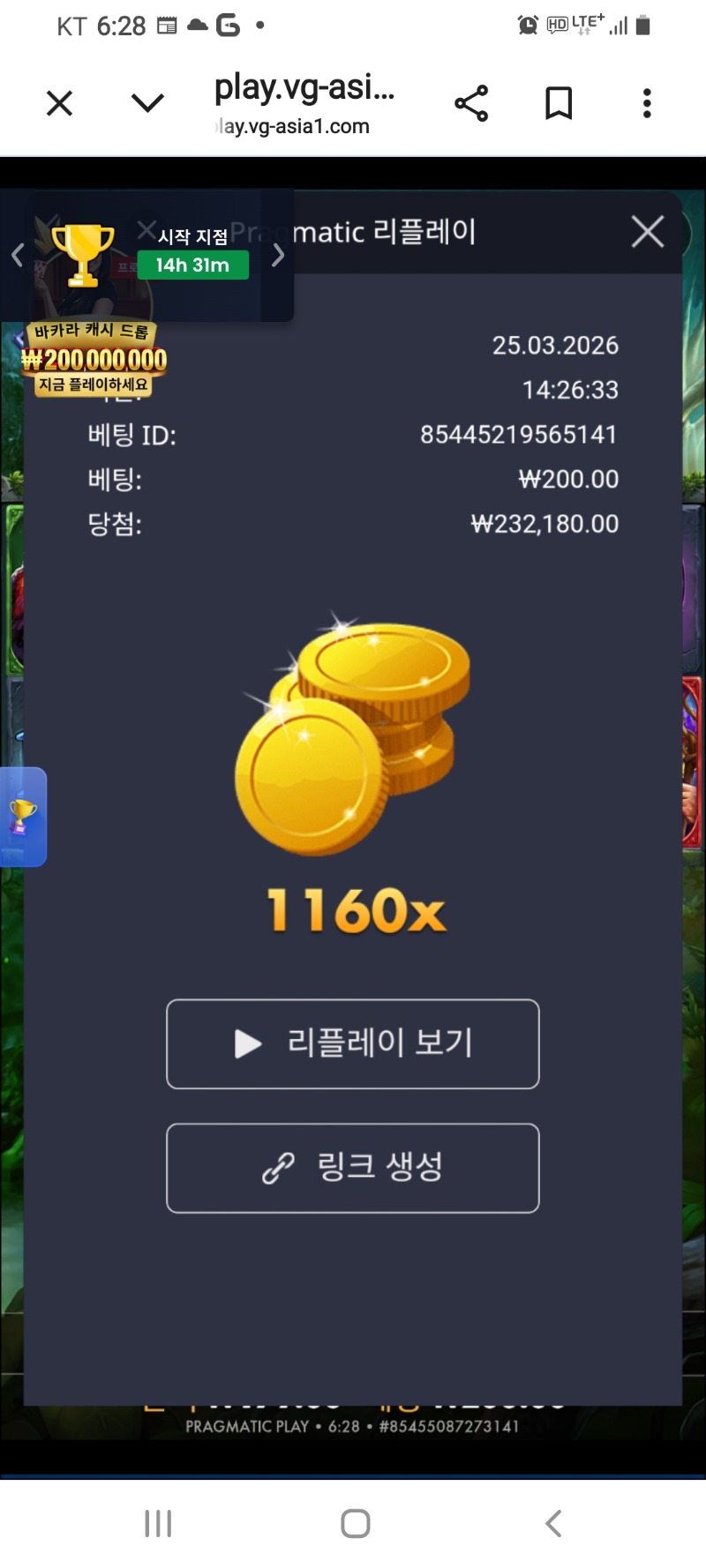Open the trophy side widget
706x1568 pixels.
coord(23,817)
